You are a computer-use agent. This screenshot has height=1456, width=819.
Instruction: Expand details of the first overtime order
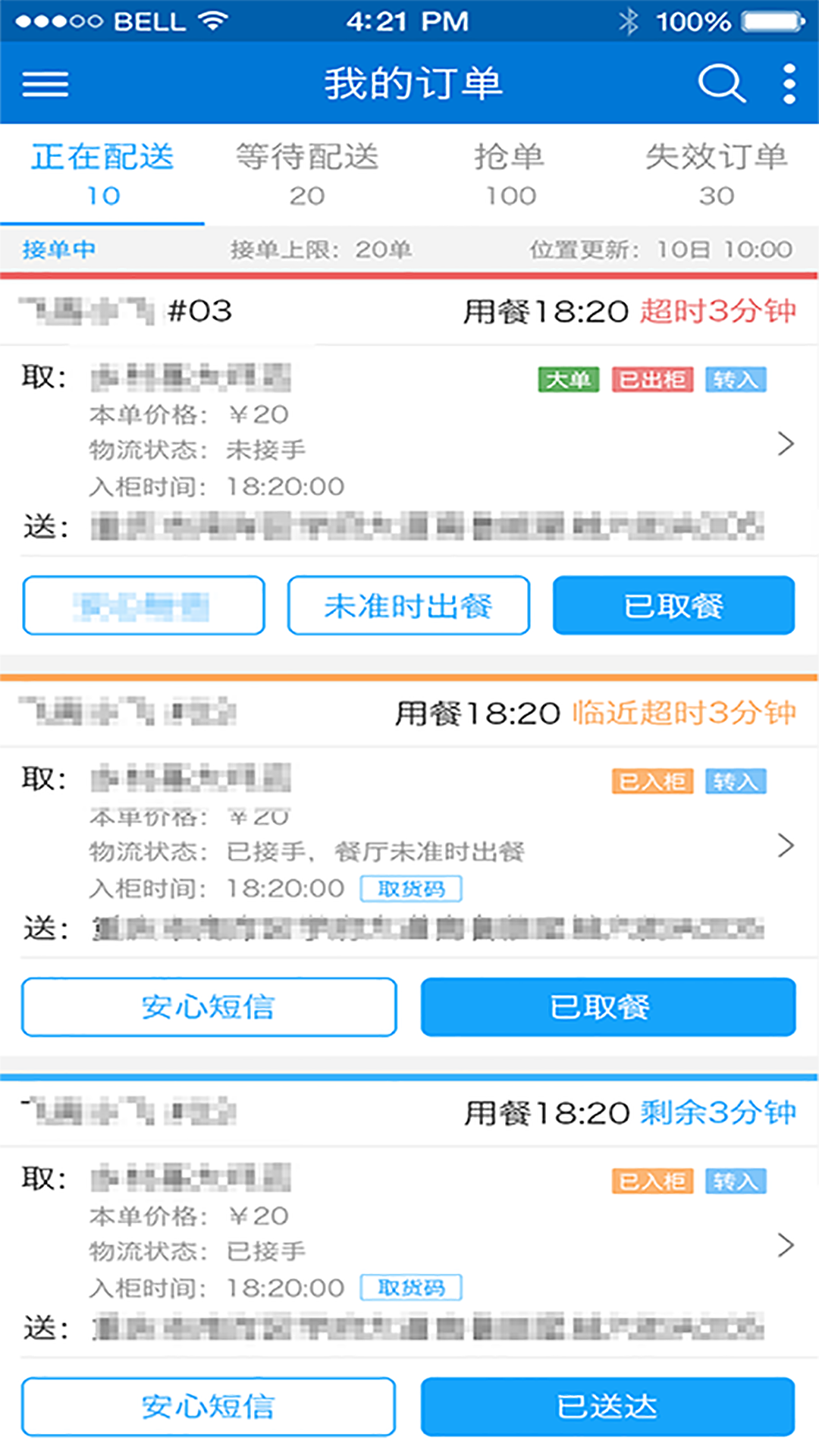point(785,444)
